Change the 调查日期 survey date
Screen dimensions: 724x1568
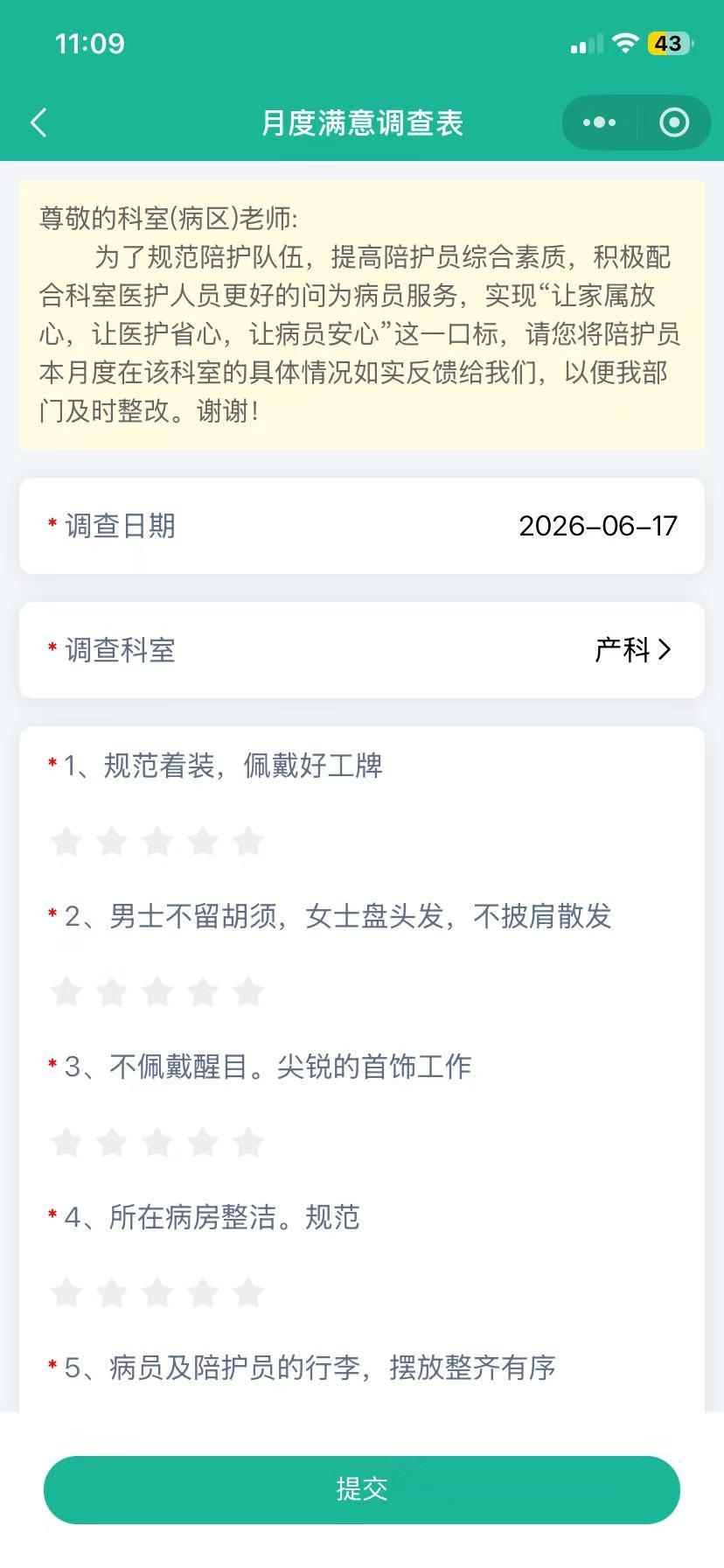tap(362, 526)
